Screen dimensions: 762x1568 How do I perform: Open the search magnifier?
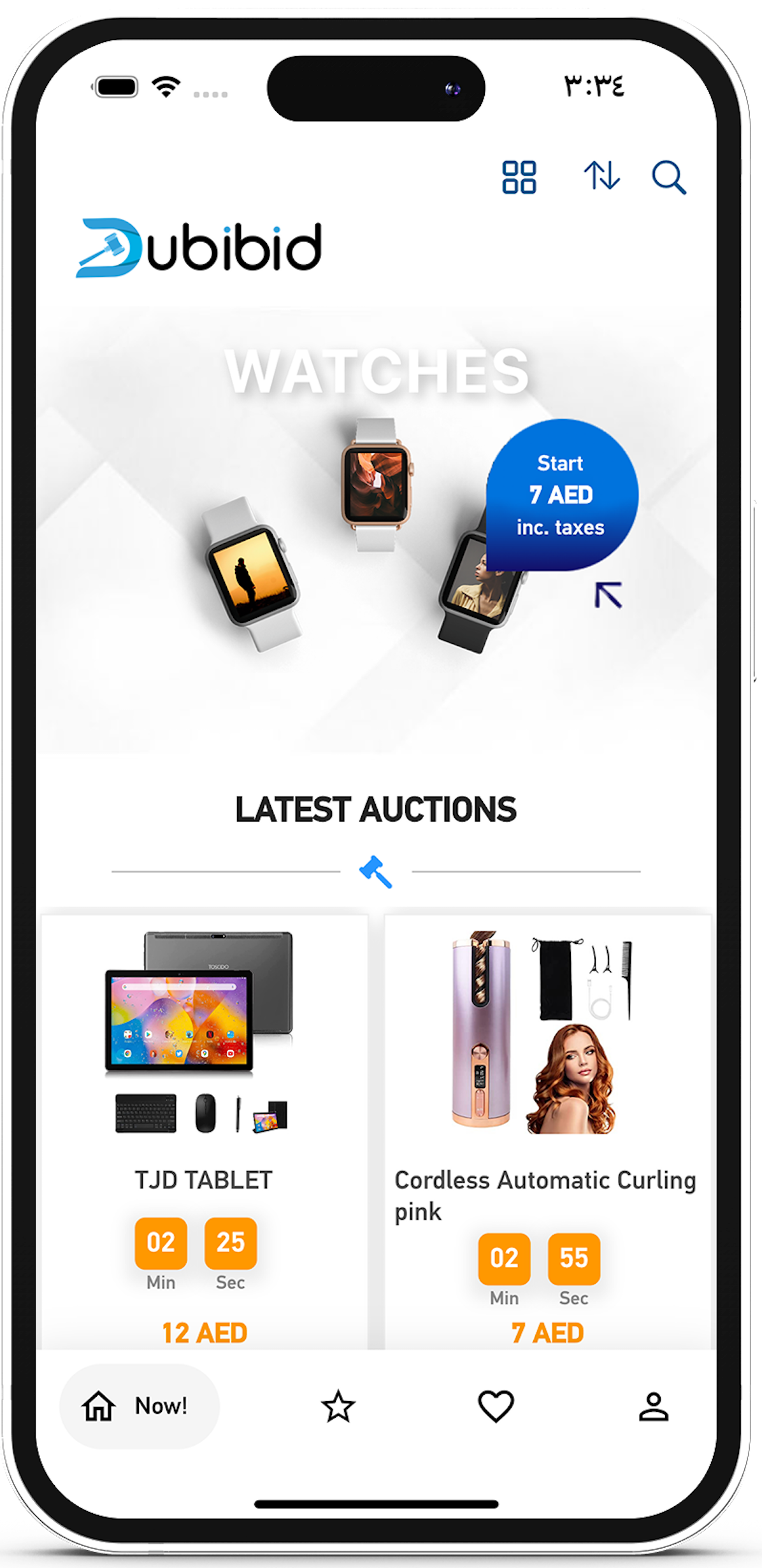tap(668, 177)
